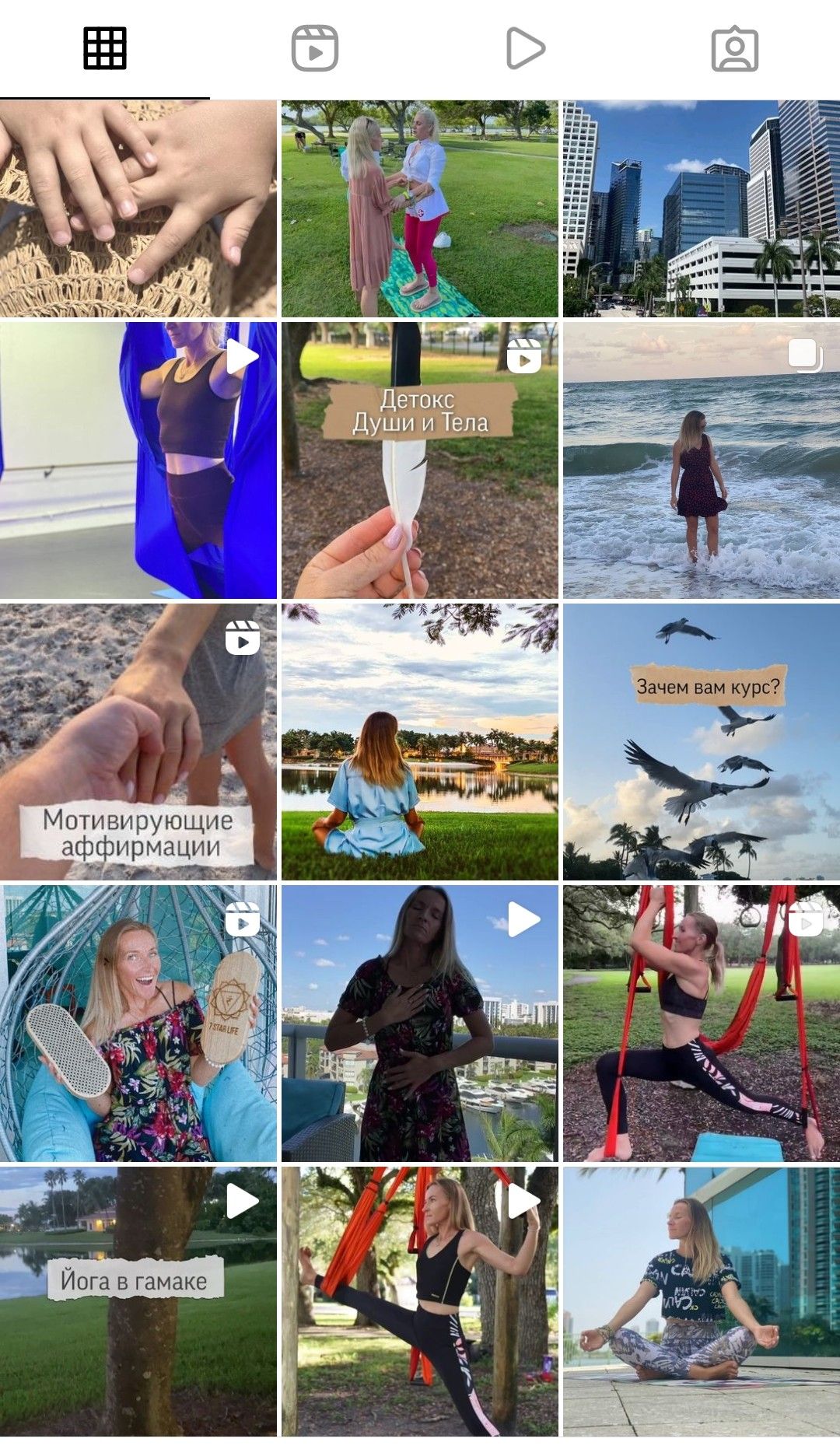Viewport: 840px width, 1449px height.
Task: Open the blue aerial hammock video
Action: 138,460
